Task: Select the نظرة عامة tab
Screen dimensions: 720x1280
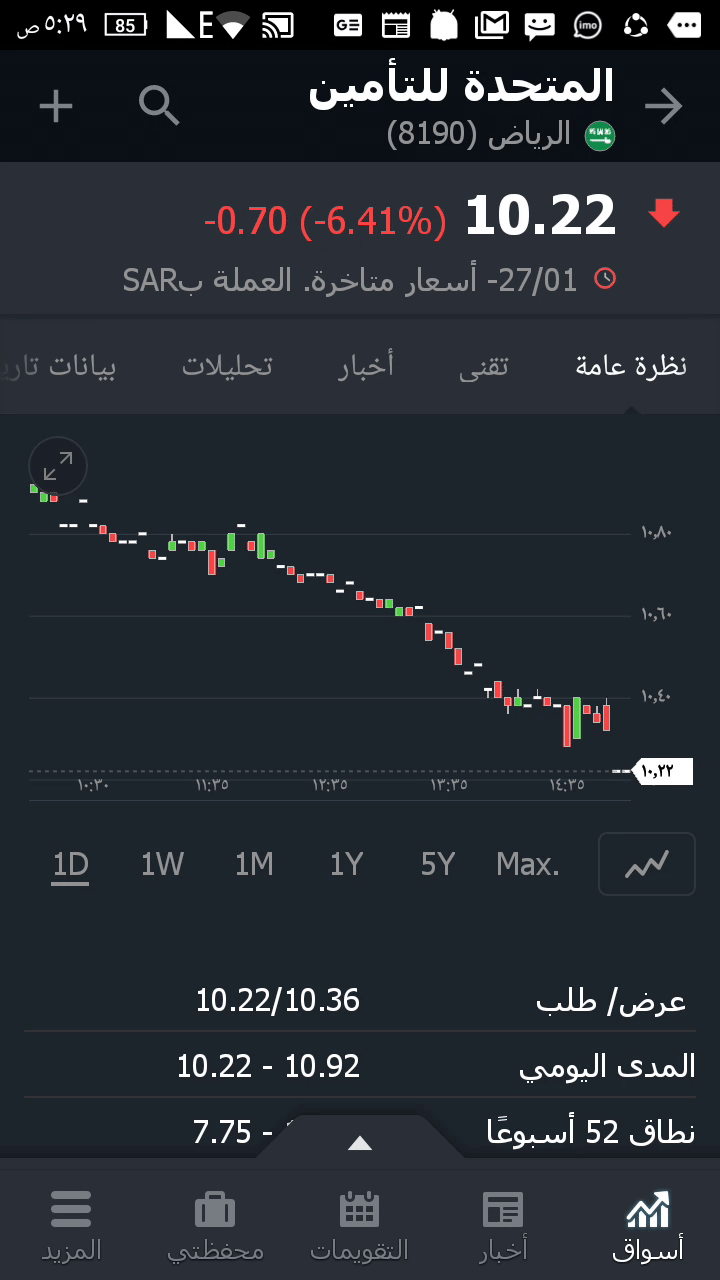Action: (631, 366)
